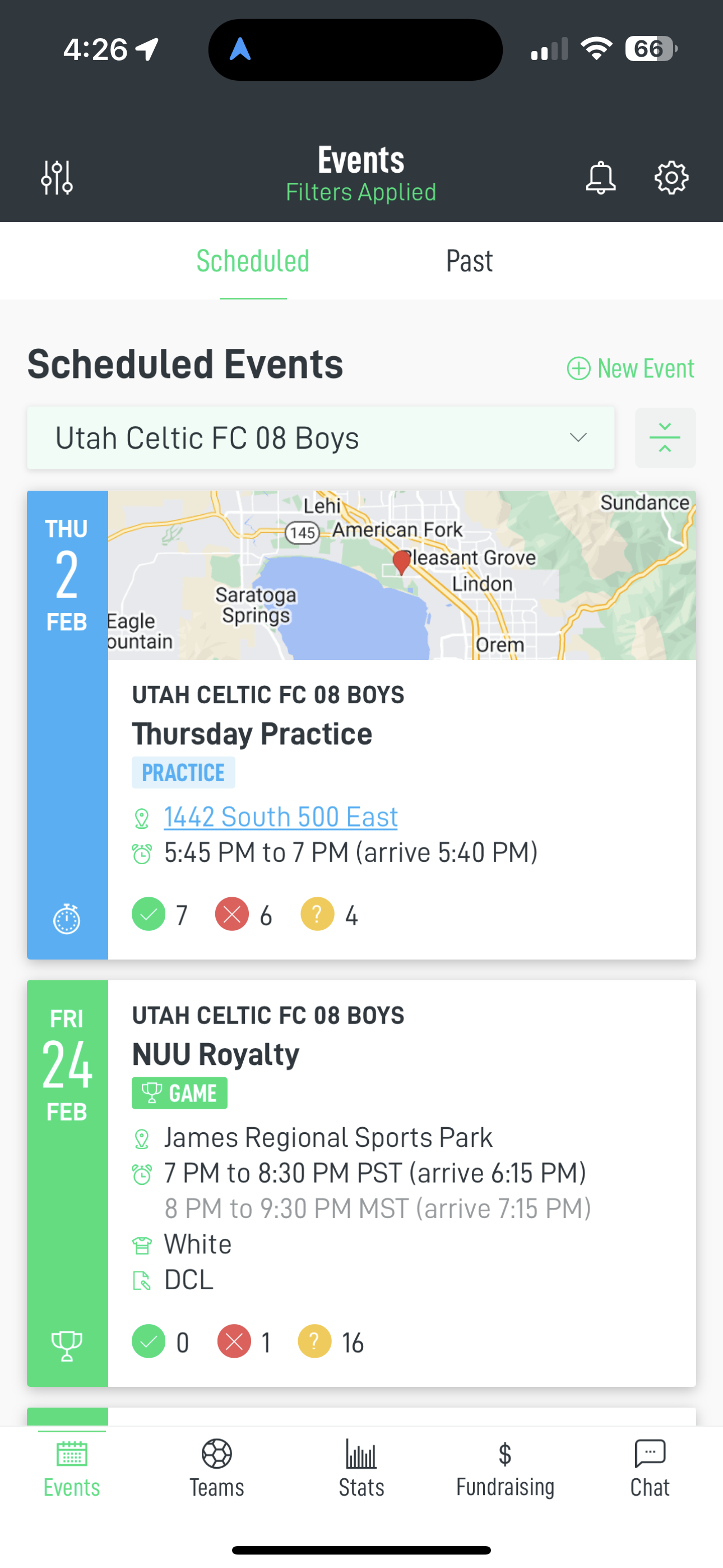Open the event filters icon

click(x=57, y=178)
